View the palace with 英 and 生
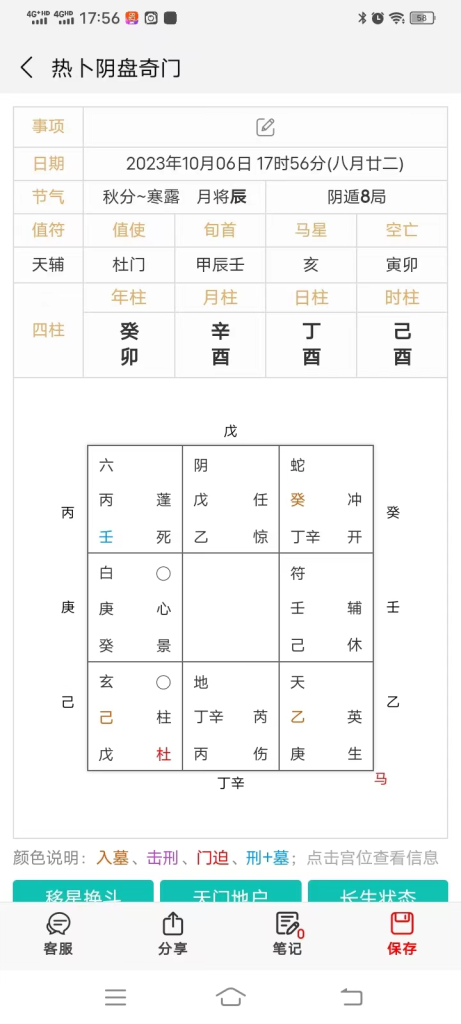Image resolution: width=461 pixels, height=1024 pixels. coord(326,716)
